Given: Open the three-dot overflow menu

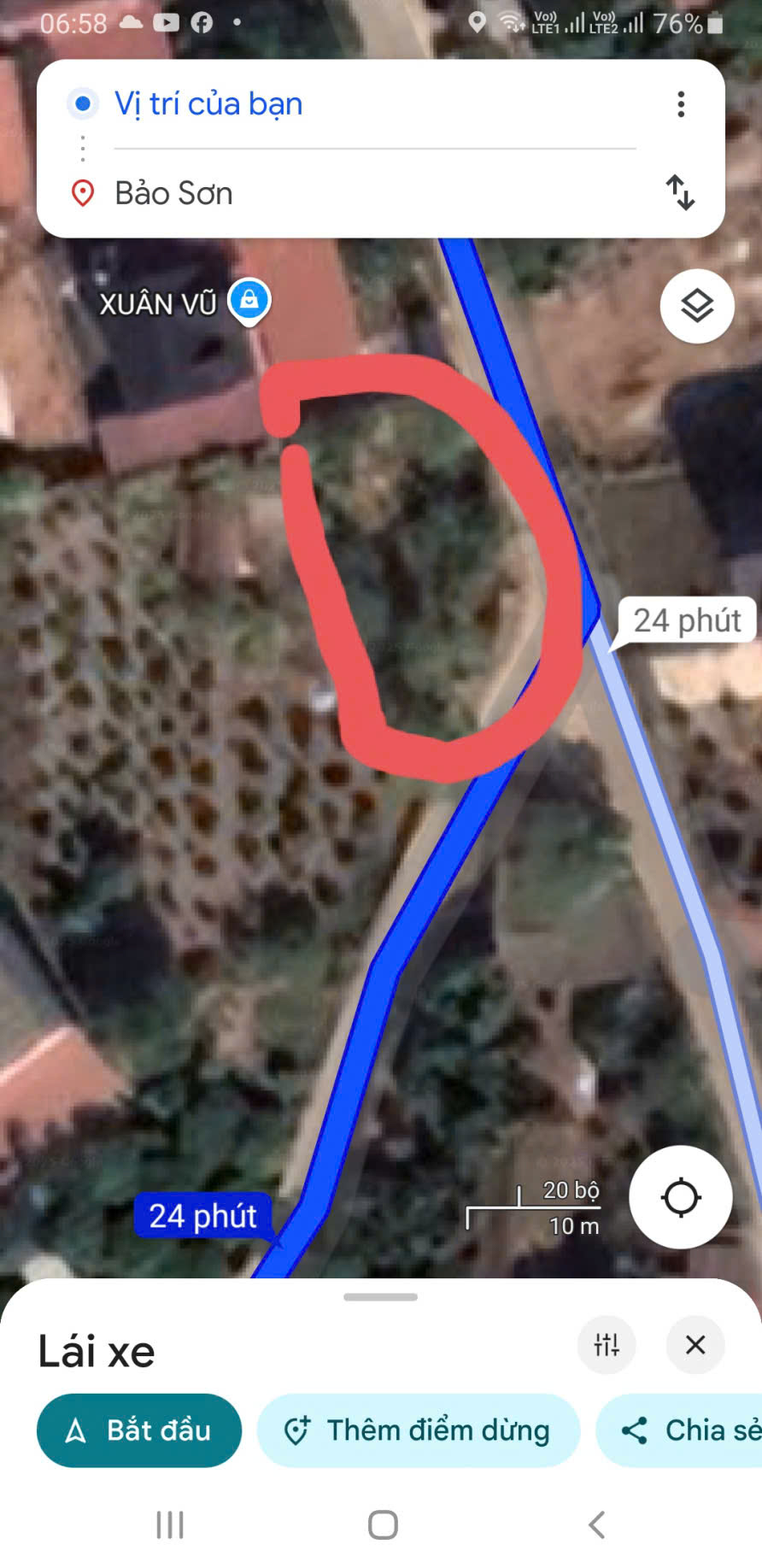Looking at the screenshot, I should 681,104.
